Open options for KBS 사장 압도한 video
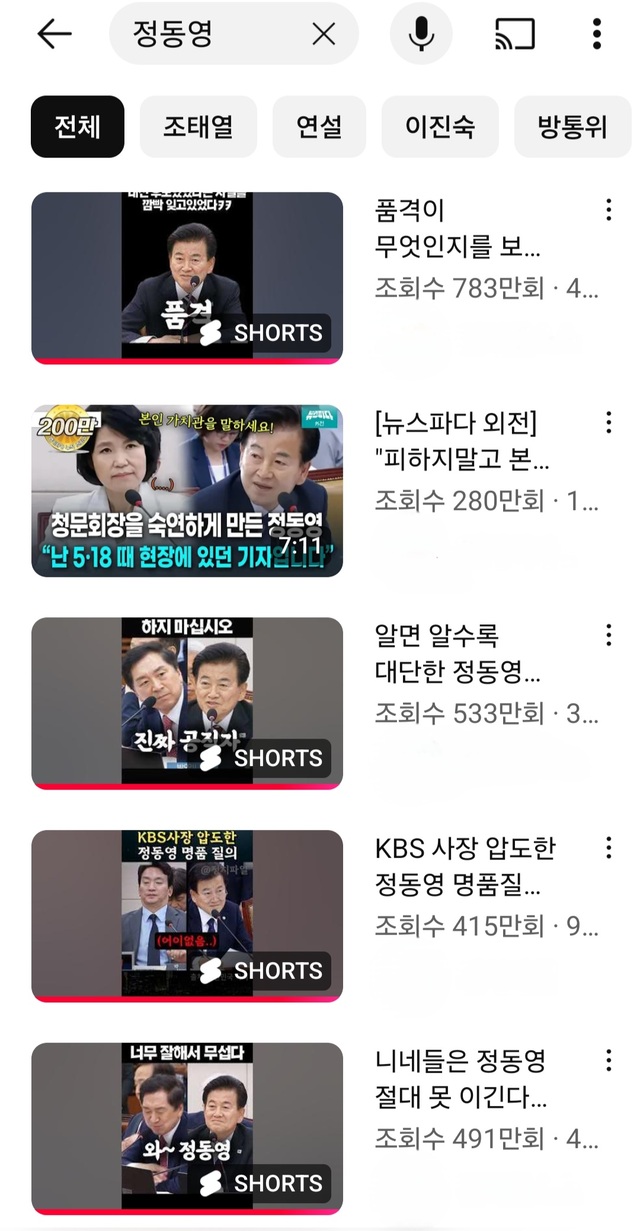The image size is (640, 1231). [608, 848]
